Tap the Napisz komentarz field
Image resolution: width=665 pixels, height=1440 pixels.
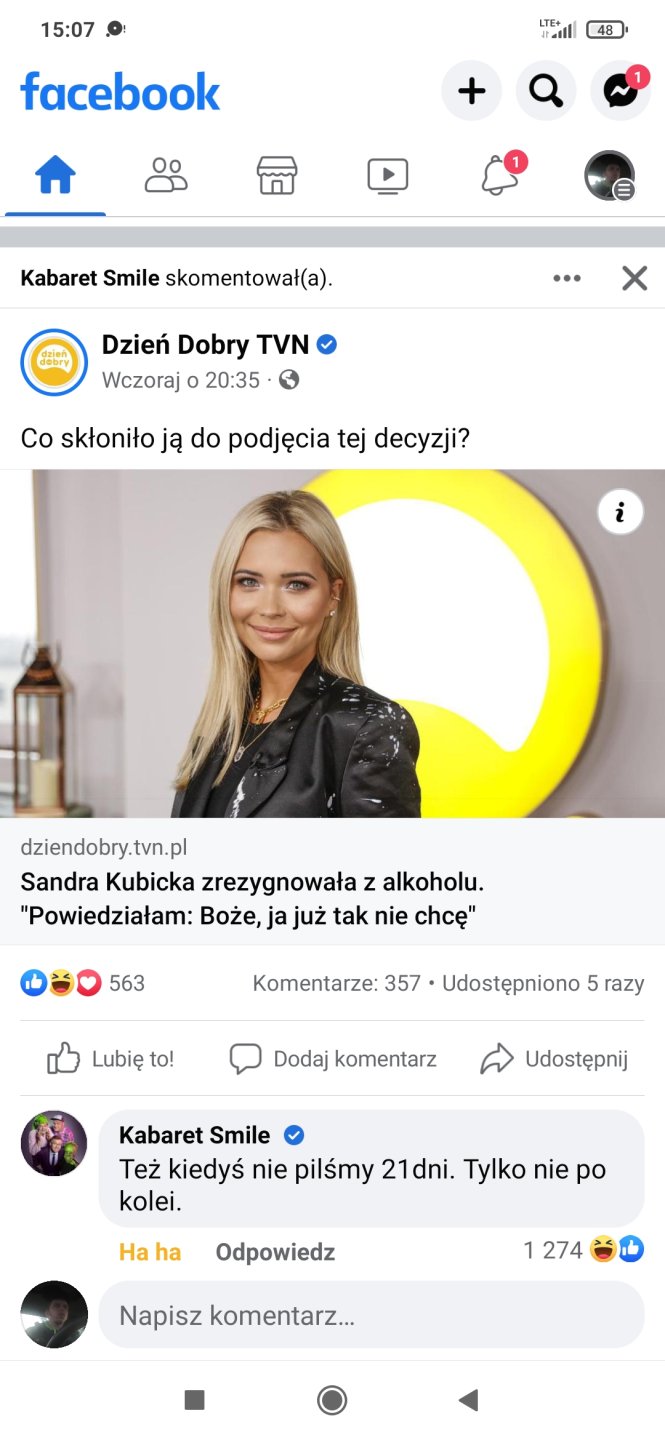pyautogui.click(x=370, y=1315)
